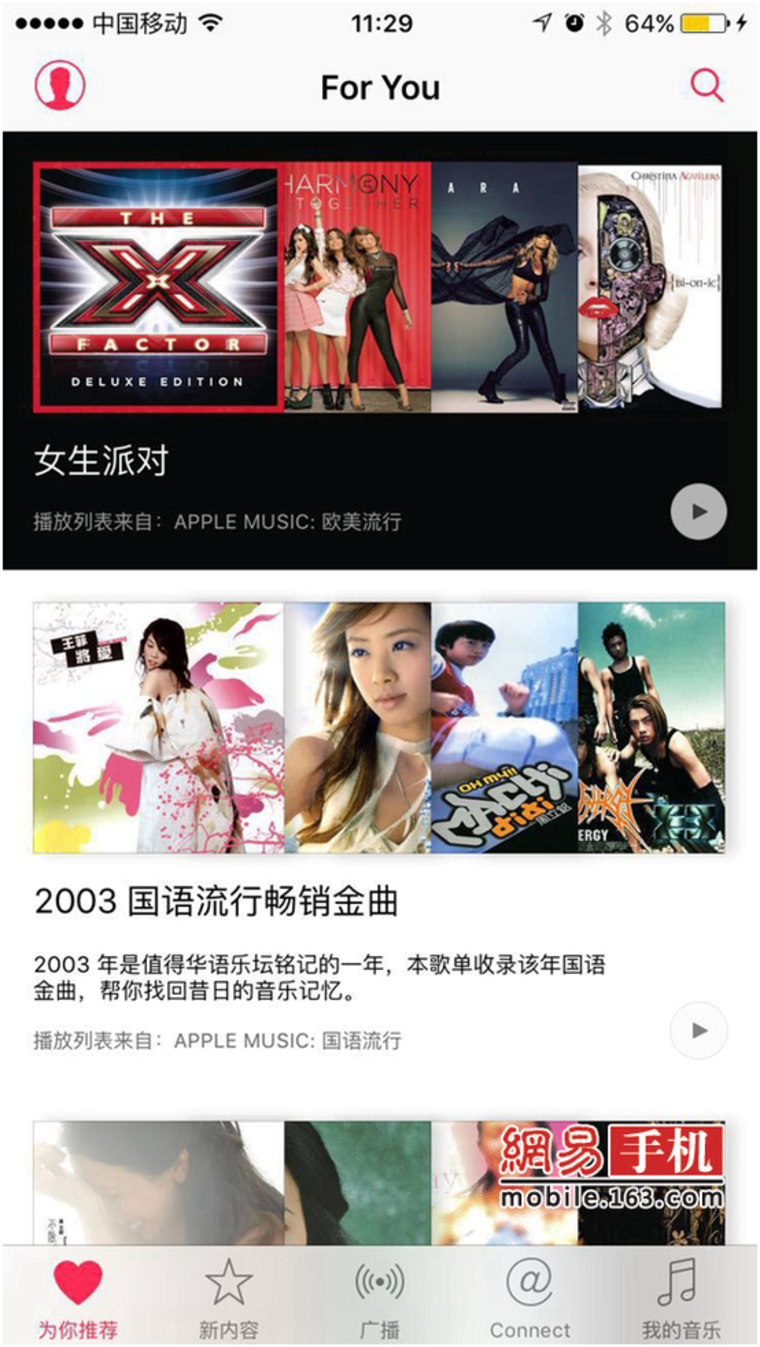This screenshot has height=1347, width=760.
Task: Go to the Connect tab
Action: 530,1297
